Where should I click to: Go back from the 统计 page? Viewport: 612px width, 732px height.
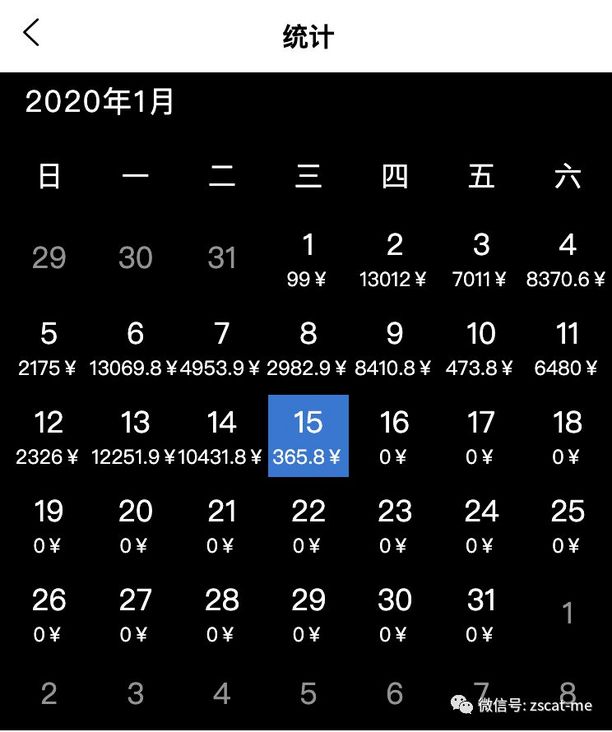(32, 33)
